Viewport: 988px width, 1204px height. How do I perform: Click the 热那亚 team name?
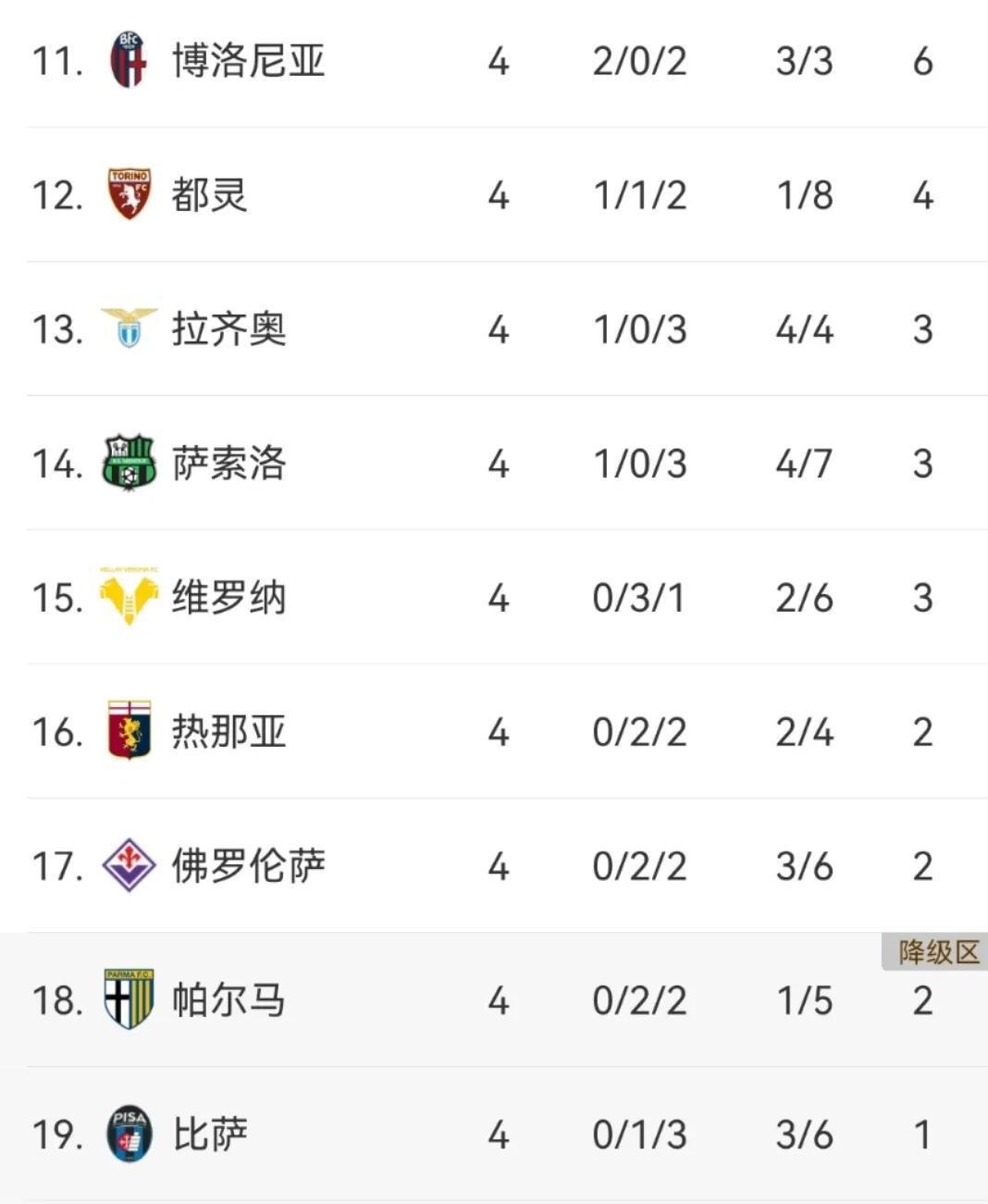click(x=227, y=731)
